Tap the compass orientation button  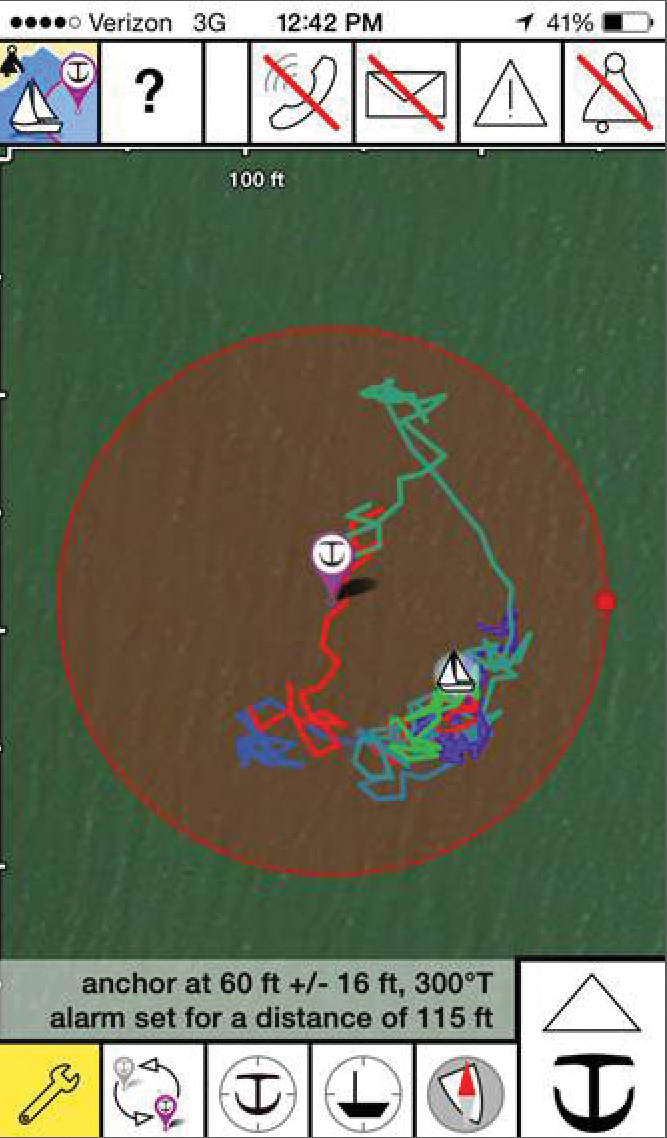coord(466,1091)
